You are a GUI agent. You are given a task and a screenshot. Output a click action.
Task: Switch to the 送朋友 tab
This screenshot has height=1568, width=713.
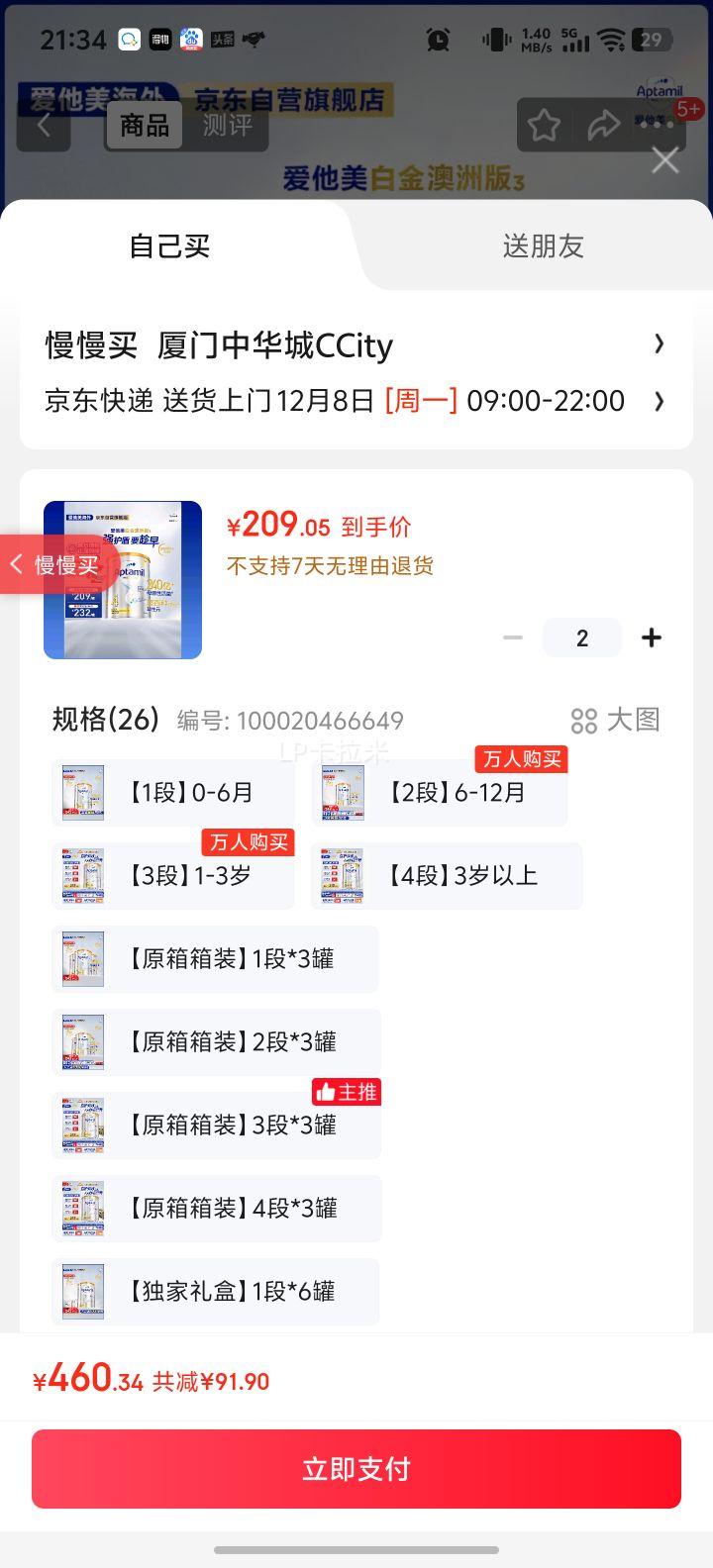click(543, 246)
